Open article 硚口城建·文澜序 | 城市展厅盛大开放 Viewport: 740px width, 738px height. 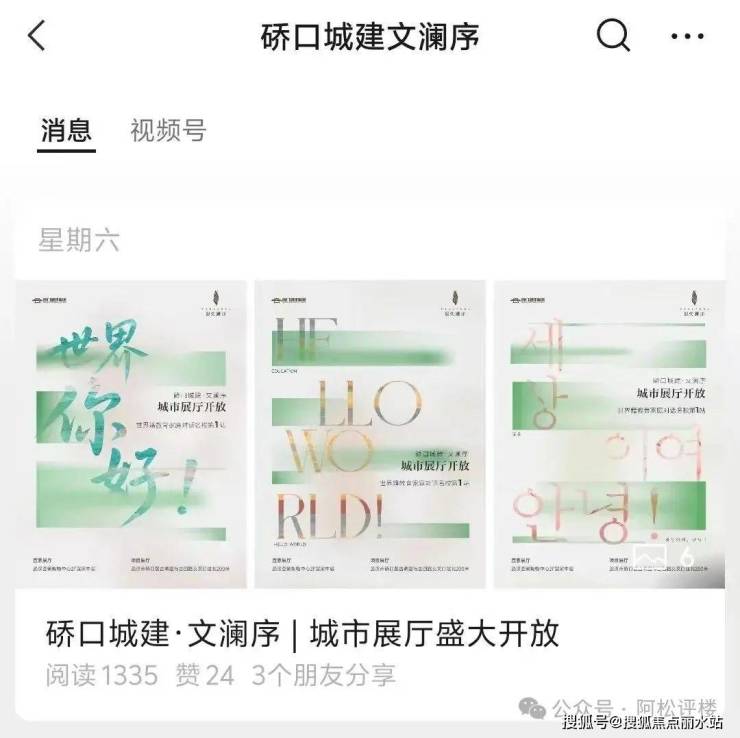pos(302,634)
